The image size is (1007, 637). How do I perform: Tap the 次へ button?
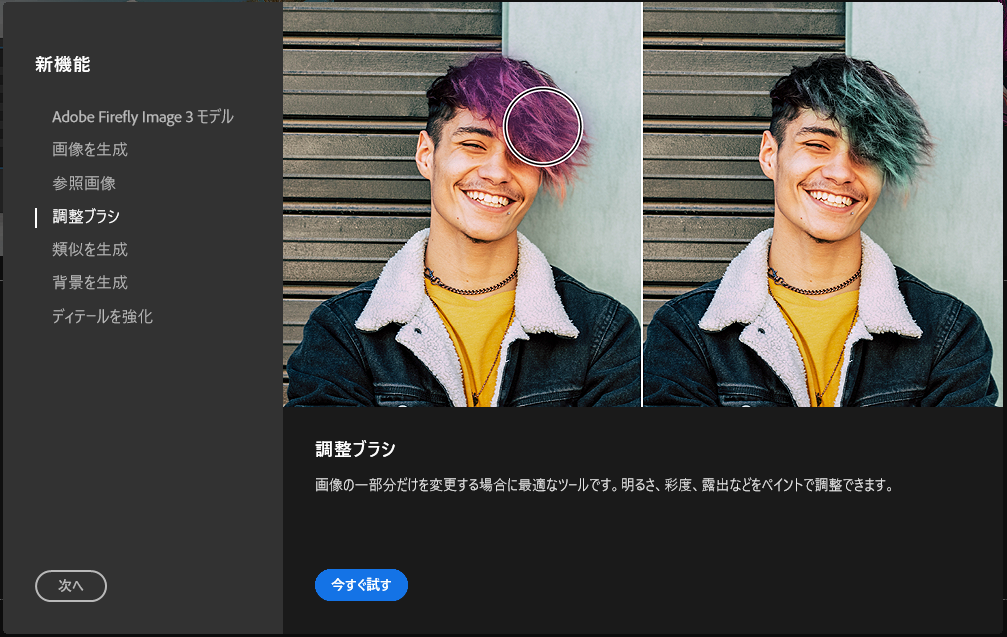click(71, 586)
